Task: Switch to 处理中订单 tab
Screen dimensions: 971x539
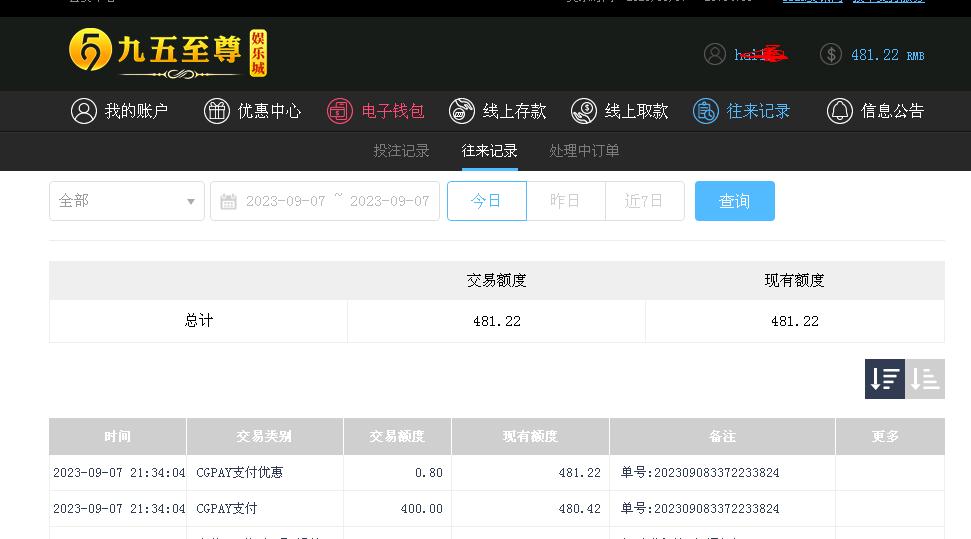Action: pyautogui.click(x=584, y=151)
